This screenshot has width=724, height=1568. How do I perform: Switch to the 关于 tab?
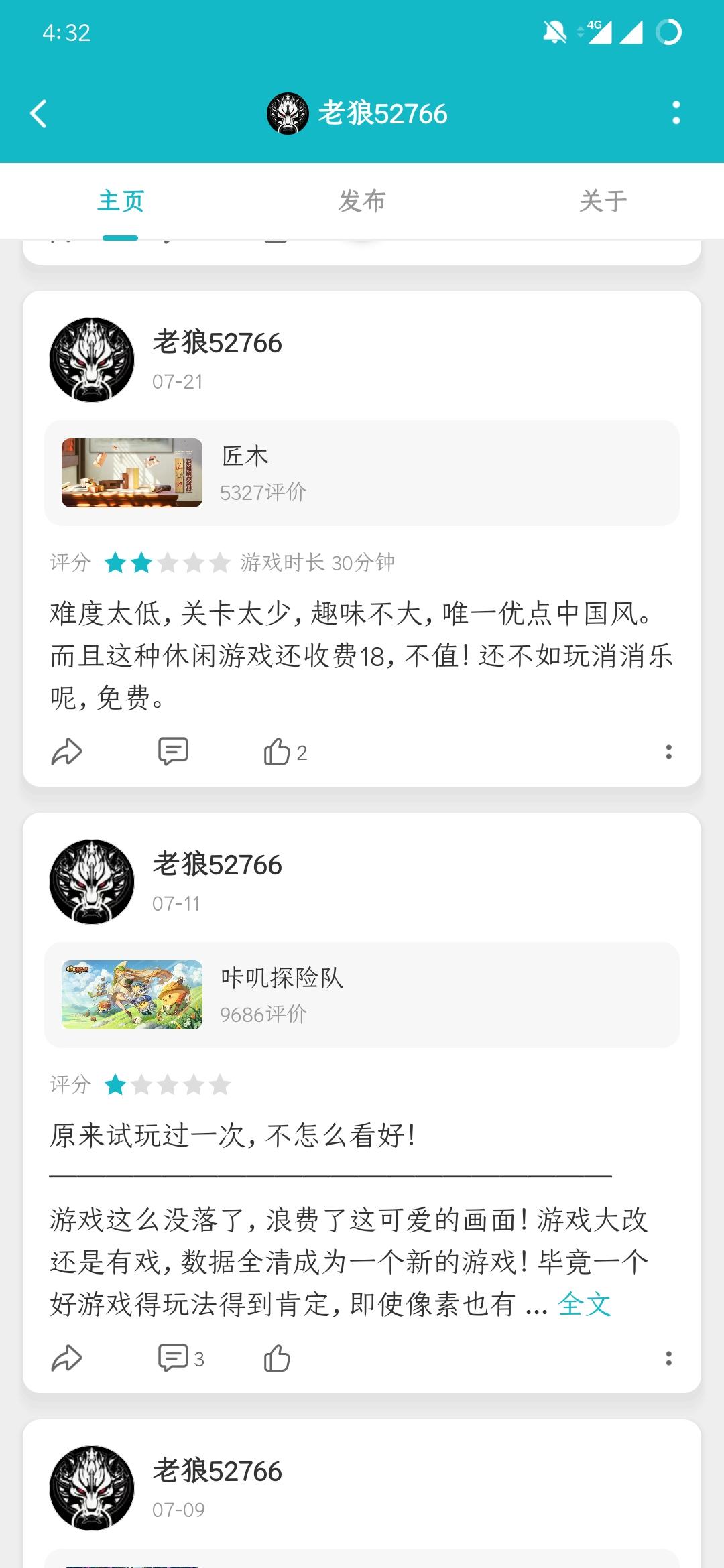point(603,201)
